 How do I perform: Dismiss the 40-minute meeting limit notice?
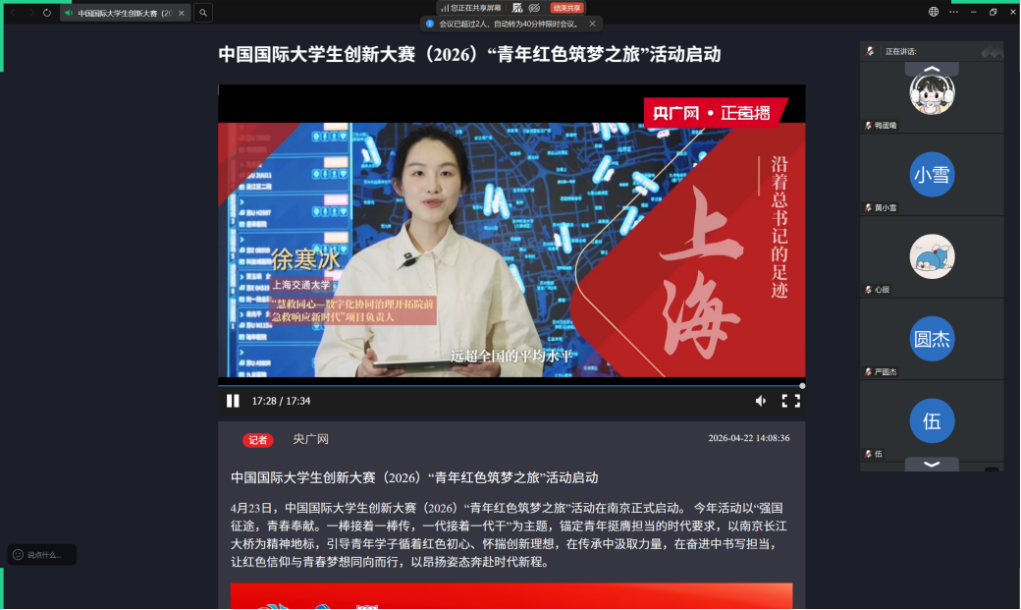pos(592,23)
